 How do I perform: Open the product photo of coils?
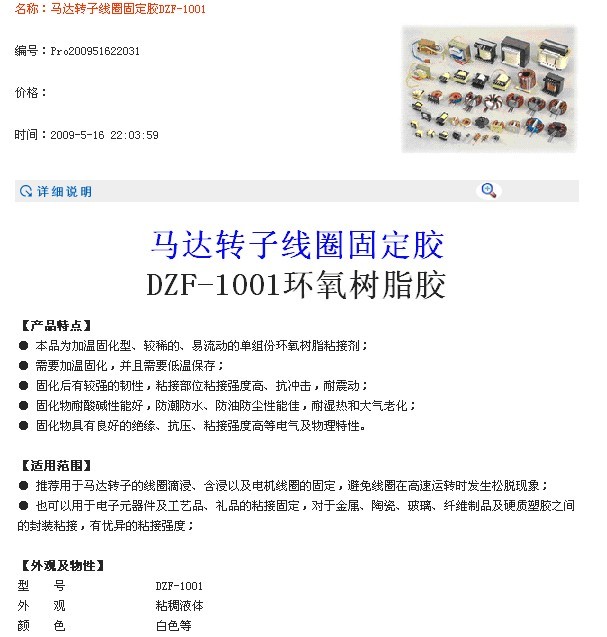(x=489, y=89)
